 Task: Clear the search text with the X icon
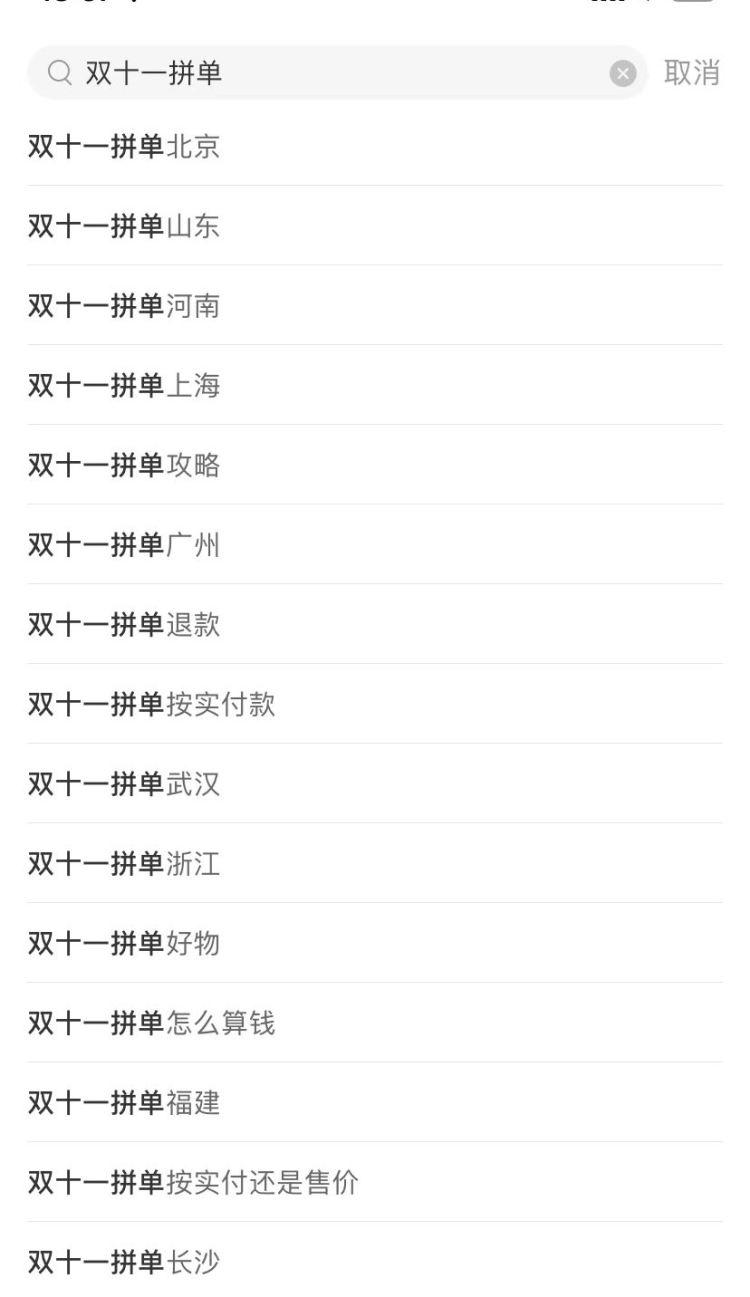pyautogui.click(x=623, y=74)
